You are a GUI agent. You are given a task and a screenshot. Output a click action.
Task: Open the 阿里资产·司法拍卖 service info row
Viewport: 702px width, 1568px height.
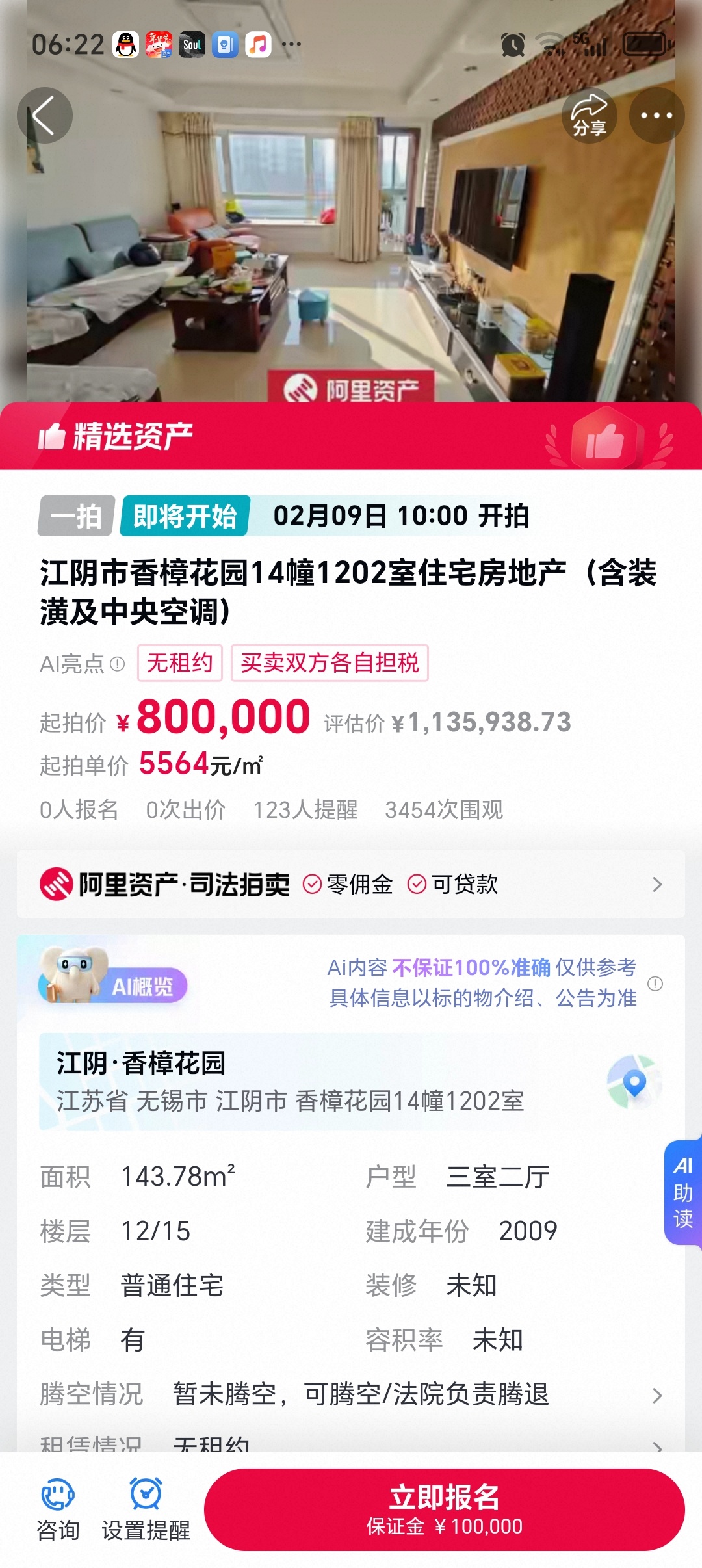[351, 884]
